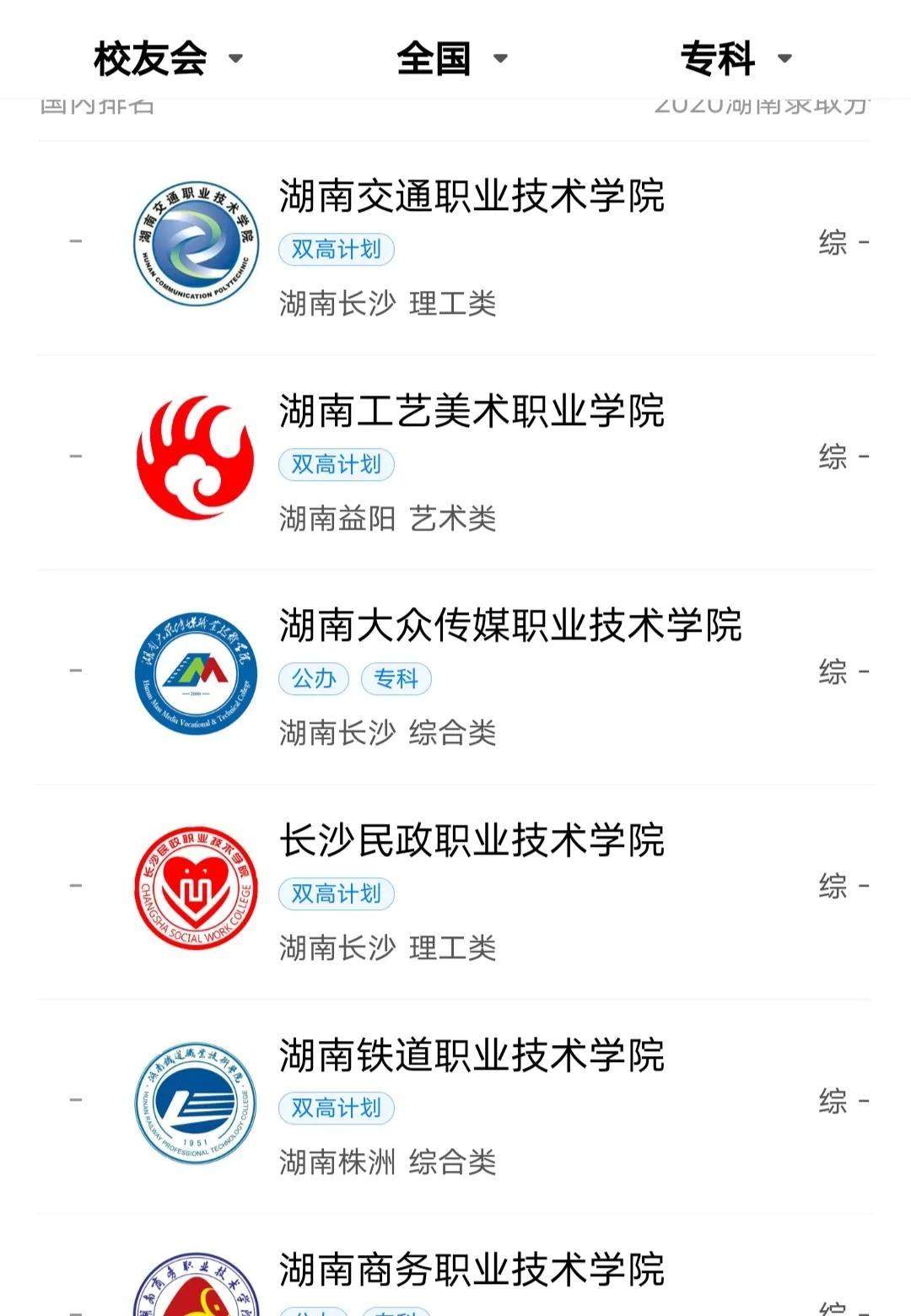Expand the 专科 education level dropdown
The height and width of the screenshot is (1316, 911).
click(x=736, y=58)
